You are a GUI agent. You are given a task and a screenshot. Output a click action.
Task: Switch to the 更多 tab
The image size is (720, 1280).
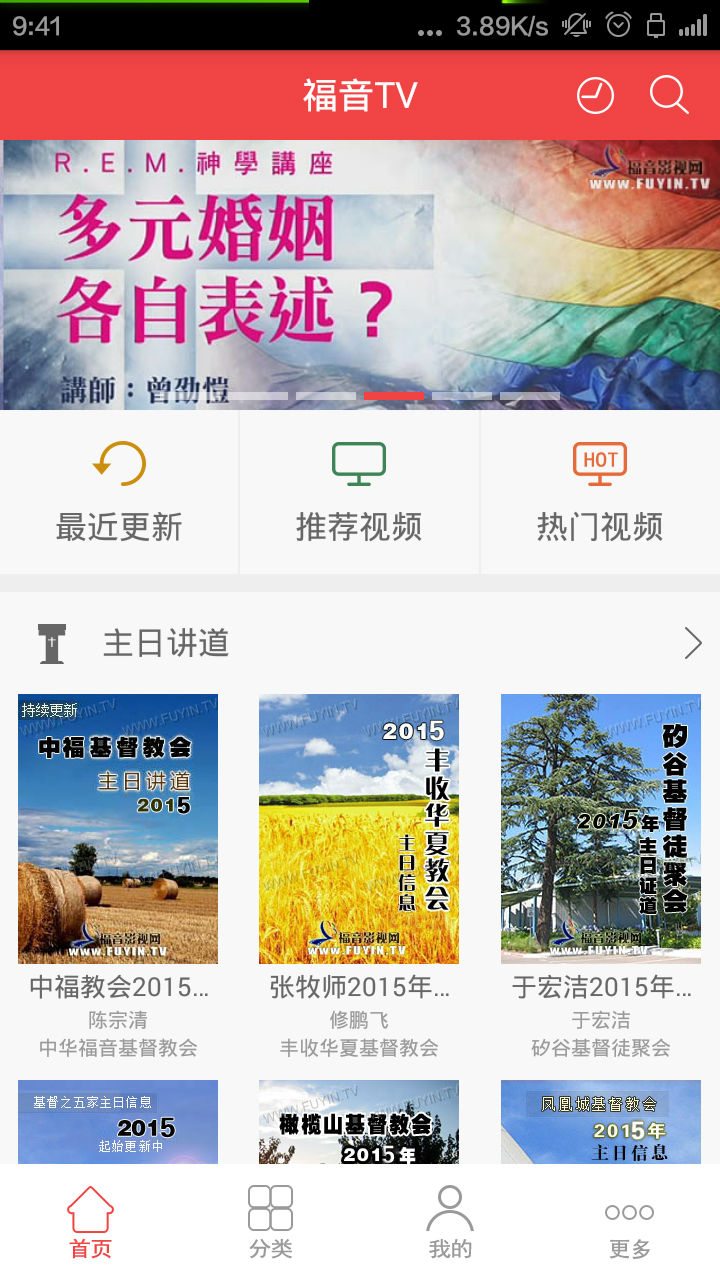click(x=630, y=1222)
